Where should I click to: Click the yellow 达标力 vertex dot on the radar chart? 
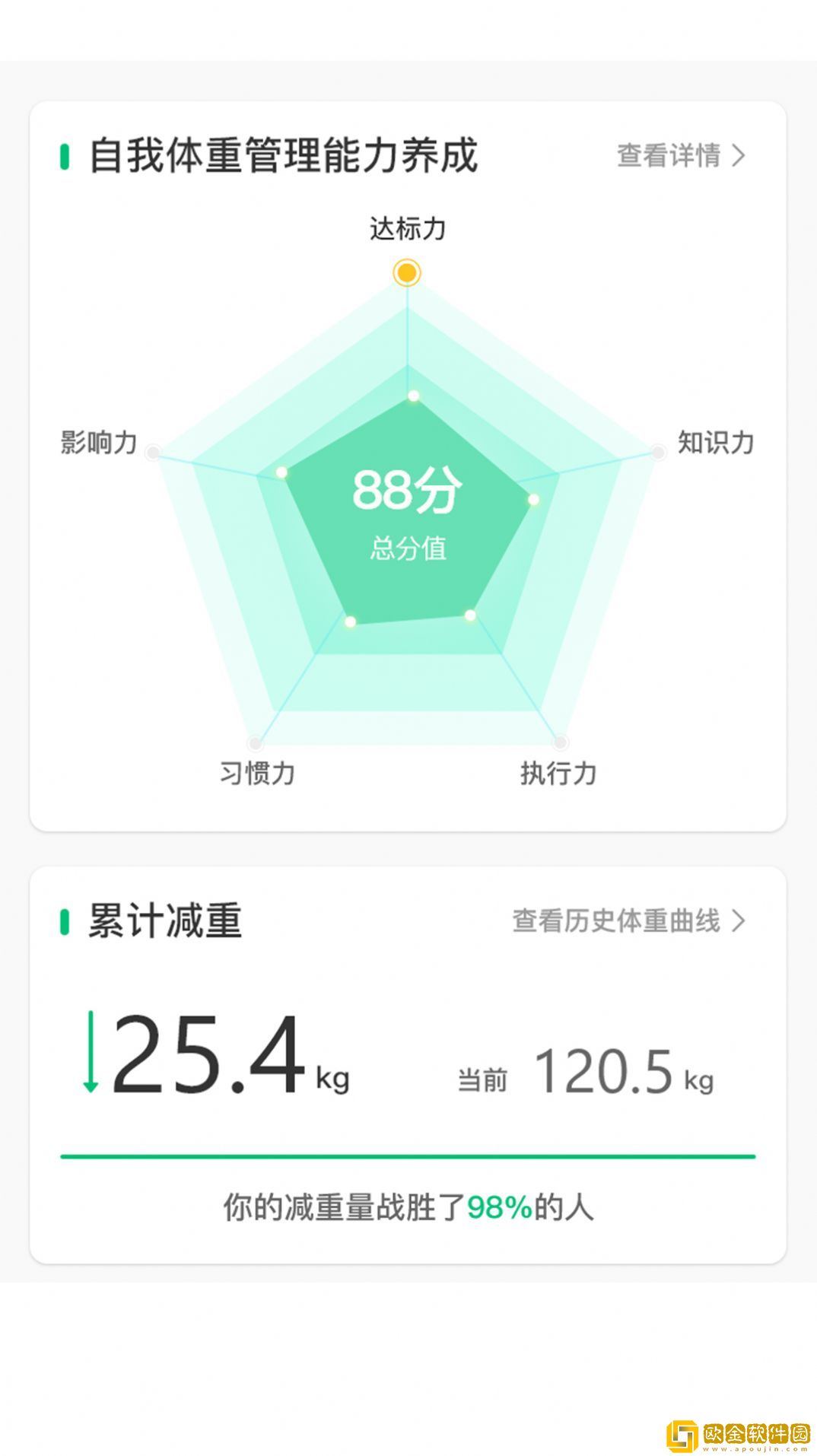(x=406, y=274)
